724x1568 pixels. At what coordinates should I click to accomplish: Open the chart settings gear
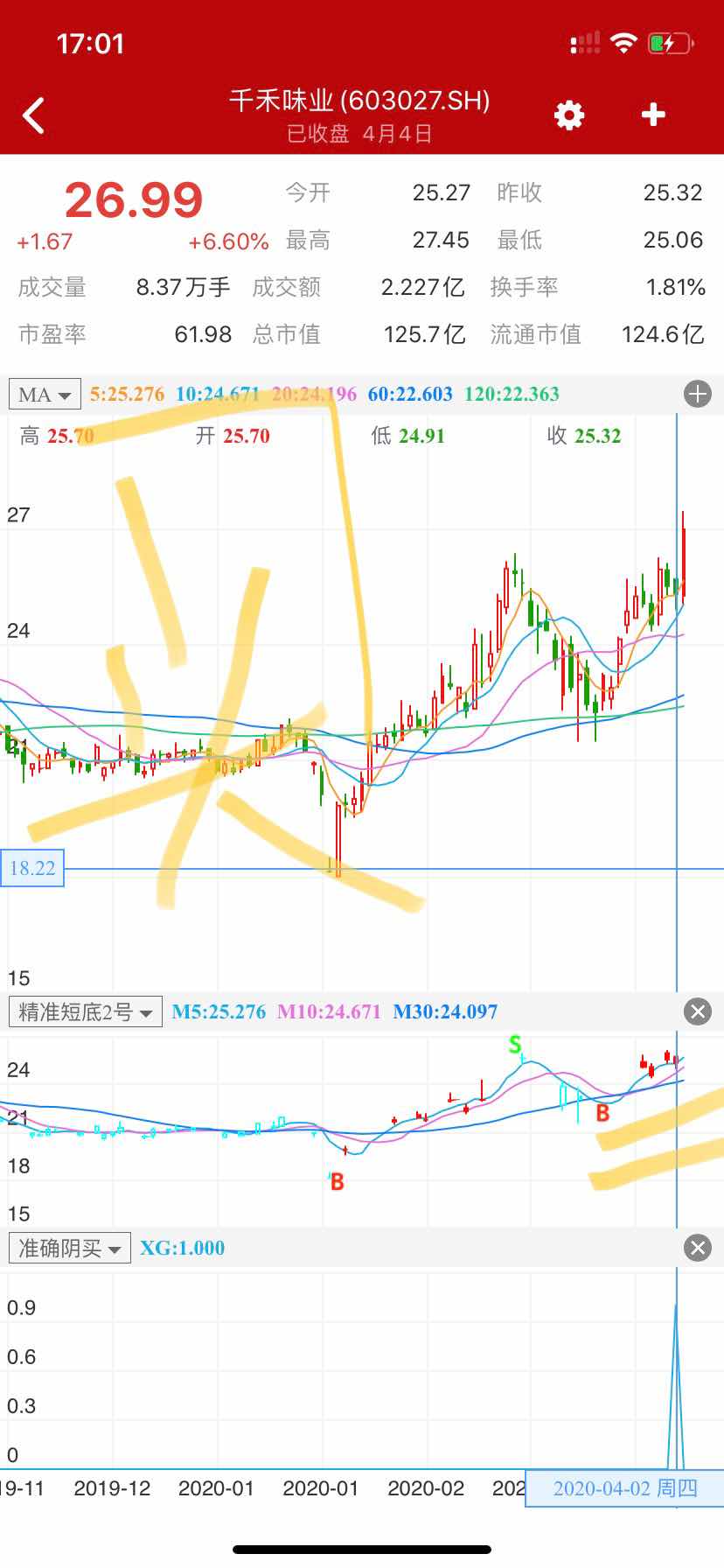coord(569,115)
